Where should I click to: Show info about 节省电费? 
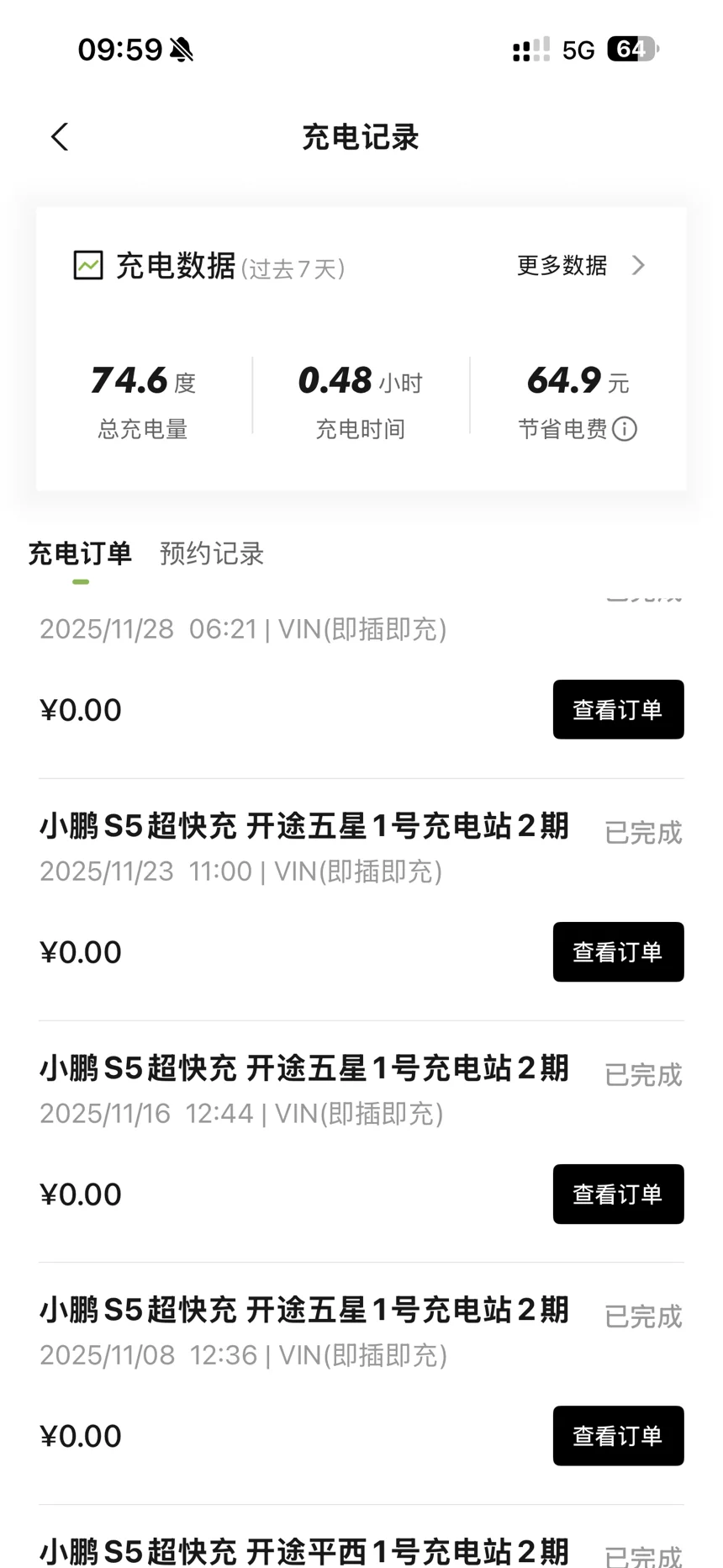click(x=625, y=430)
